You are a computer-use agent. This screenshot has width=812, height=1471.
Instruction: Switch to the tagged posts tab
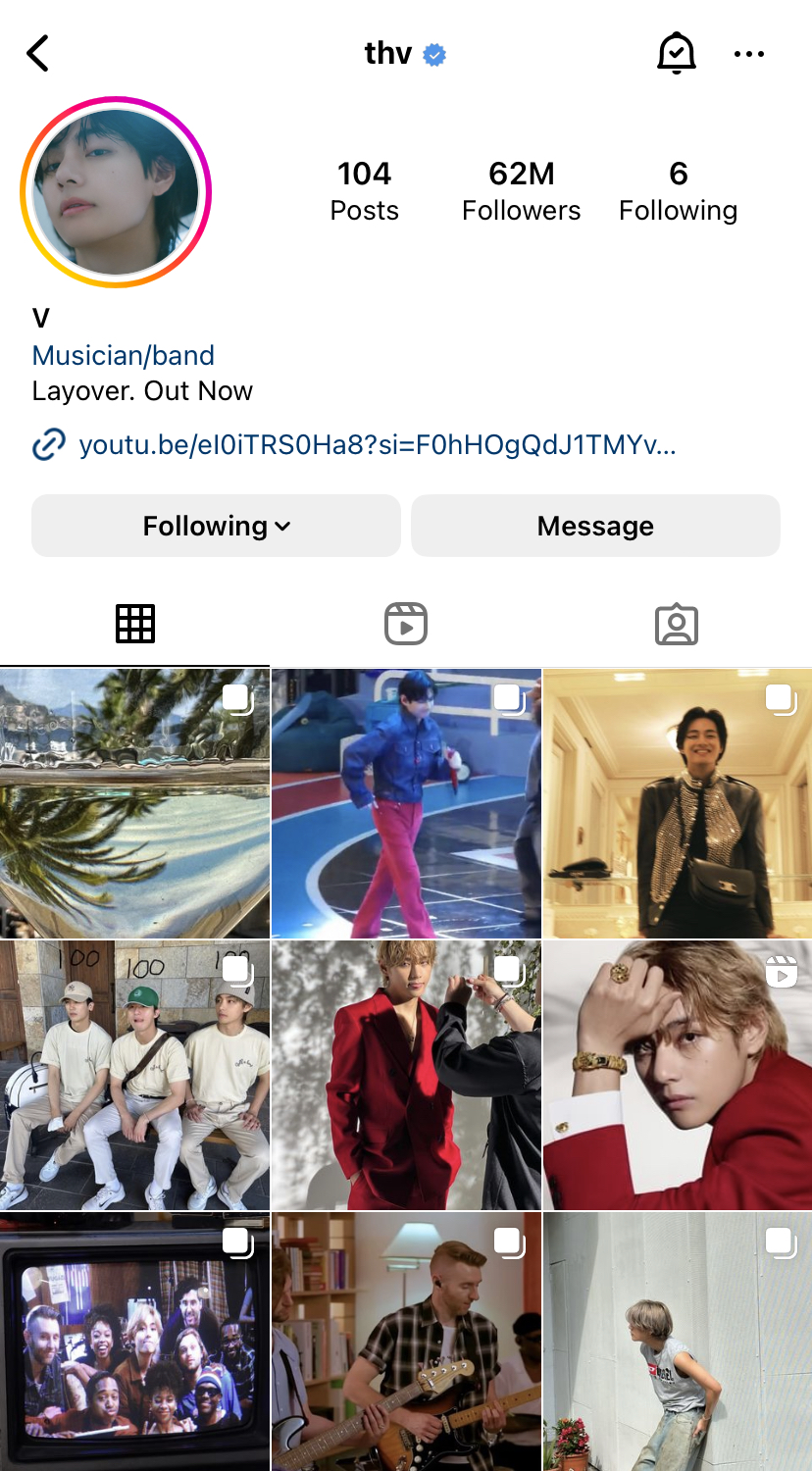click(x=677, y=623)
